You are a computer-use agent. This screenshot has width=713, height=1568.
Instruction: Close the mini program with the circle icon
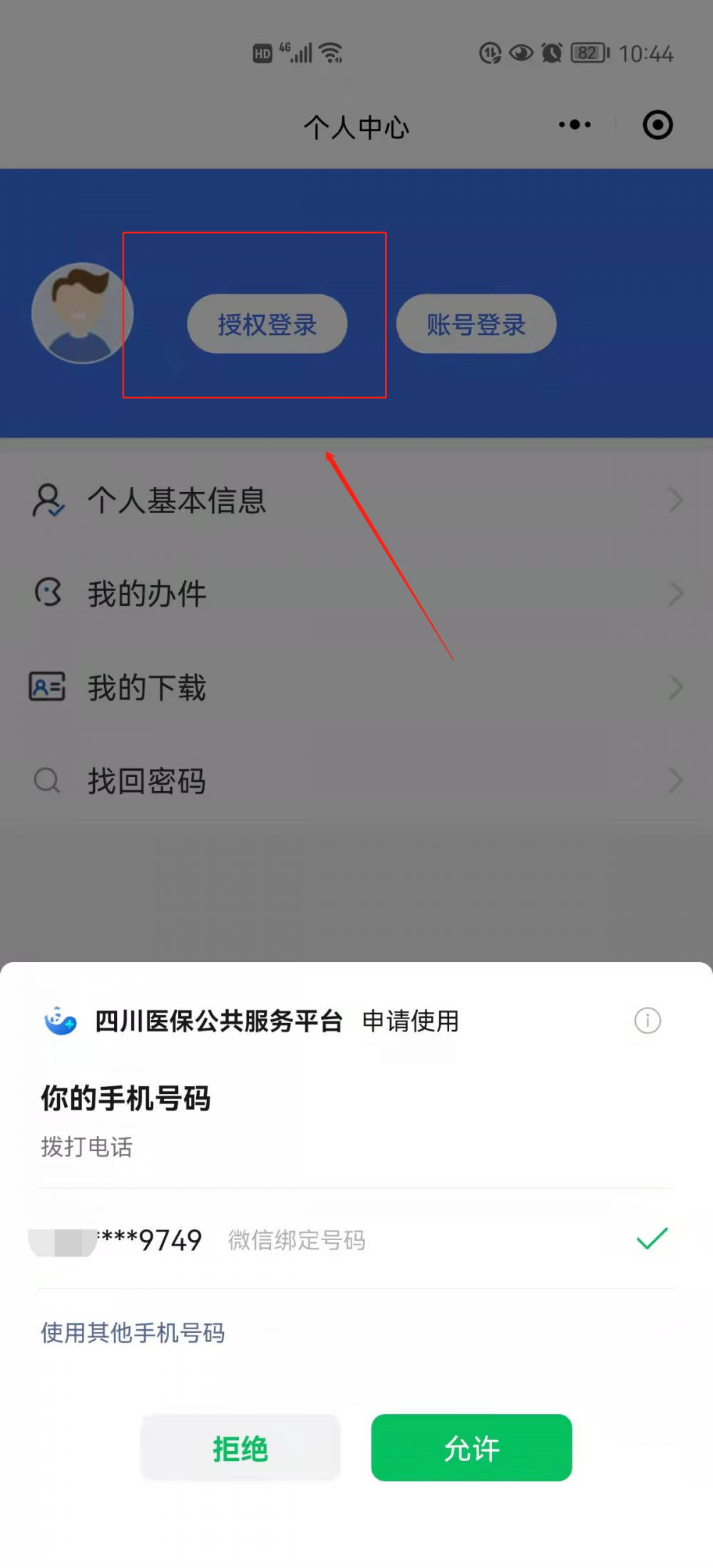point(657,125)
